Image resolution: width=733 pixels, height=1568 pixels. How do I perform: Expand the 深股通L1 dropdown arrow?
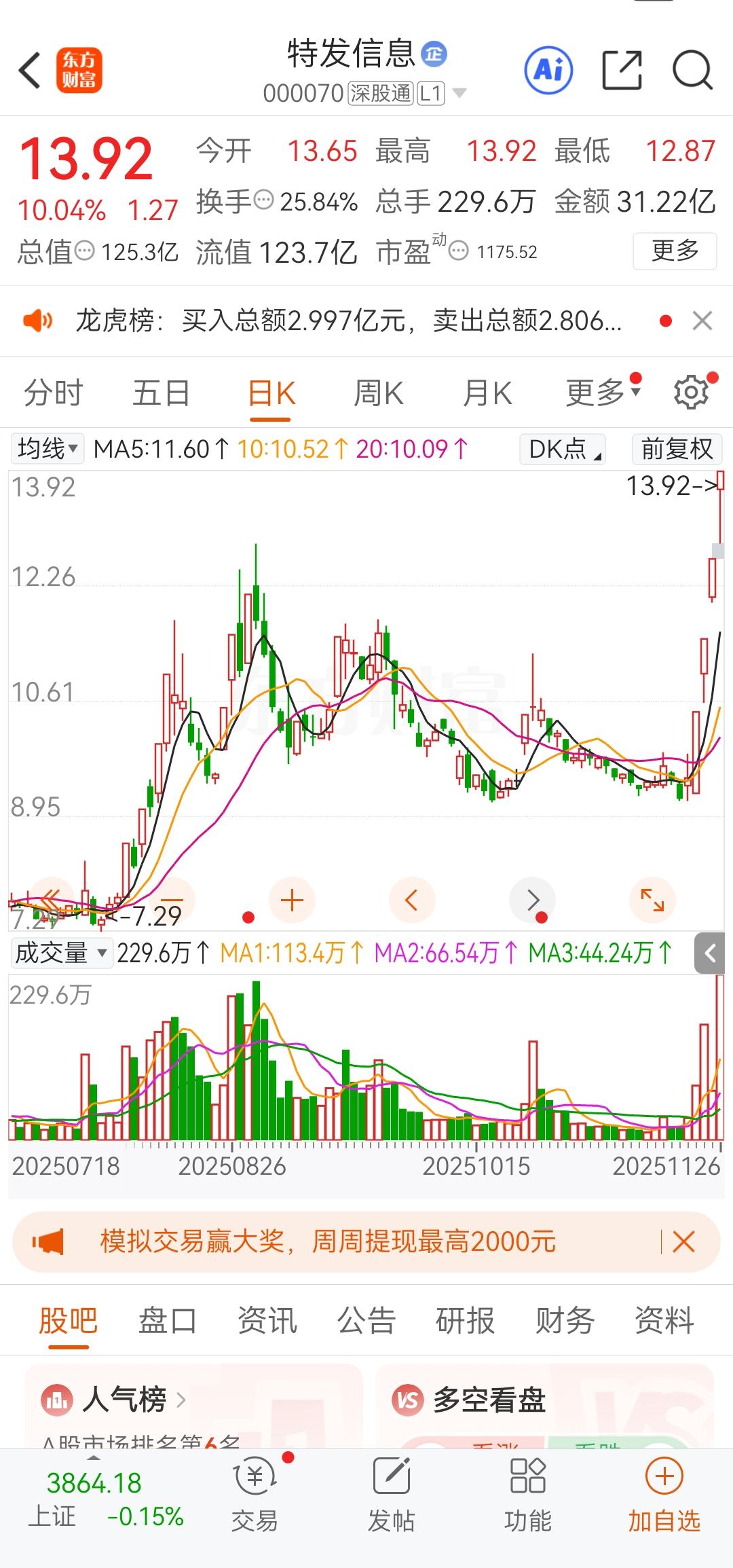coord(459,95)
